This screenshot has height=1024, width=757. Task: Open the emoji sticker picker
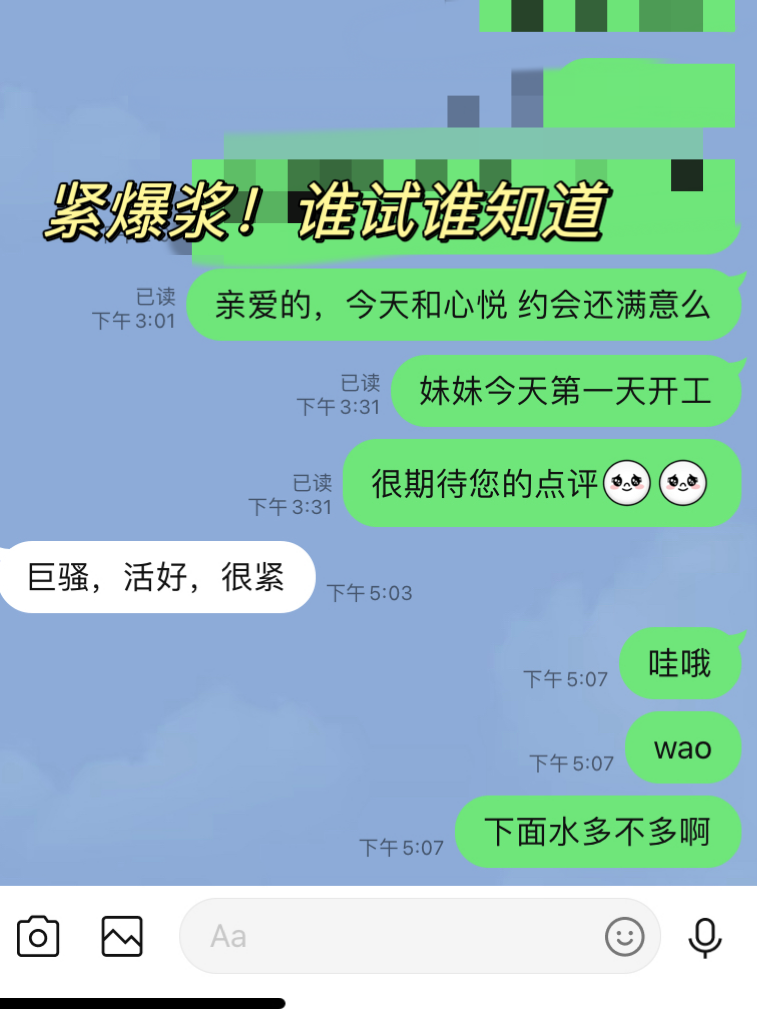pos(625,937)
